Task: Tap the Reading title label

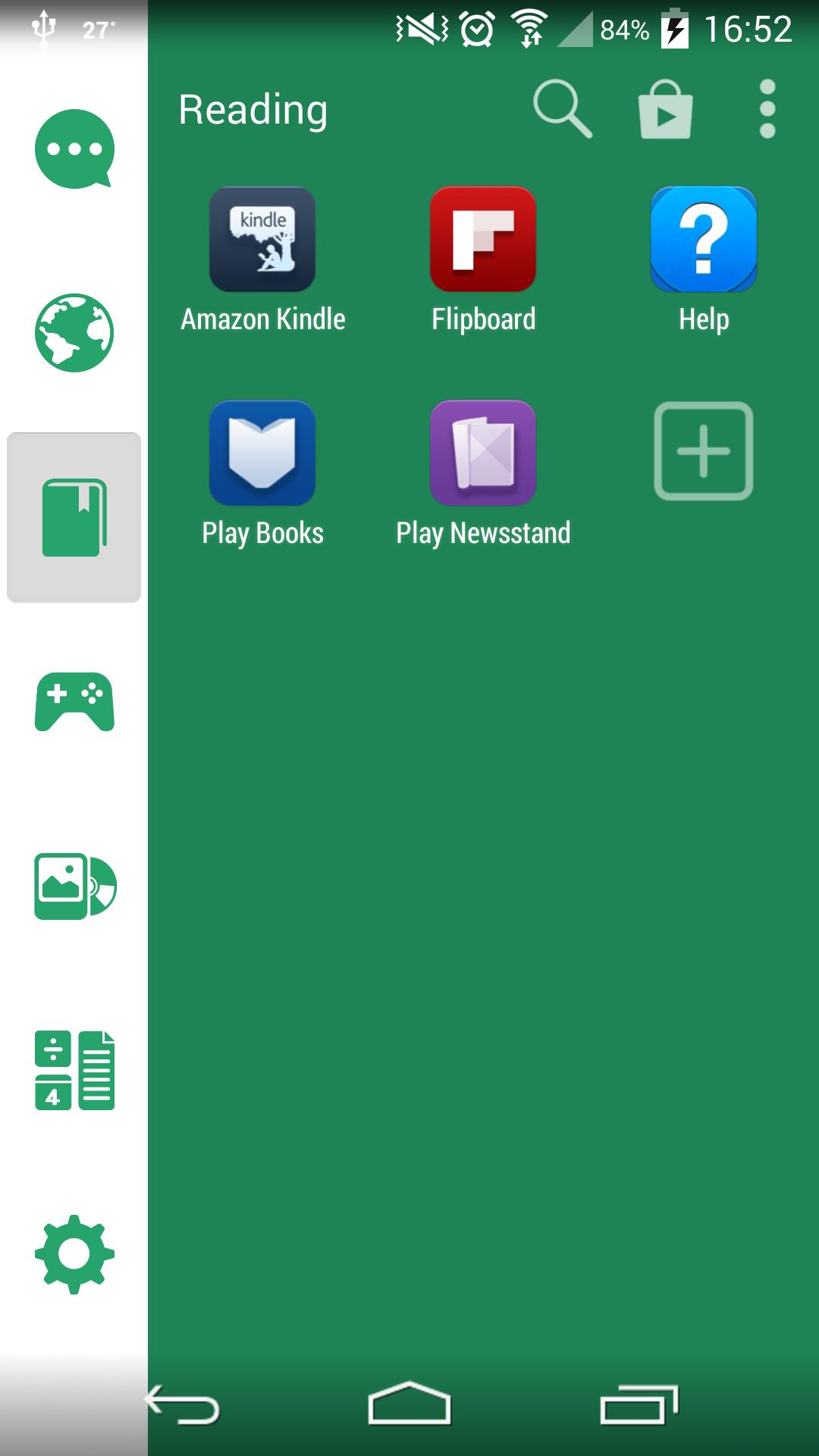Action: (x=253, y=109)
